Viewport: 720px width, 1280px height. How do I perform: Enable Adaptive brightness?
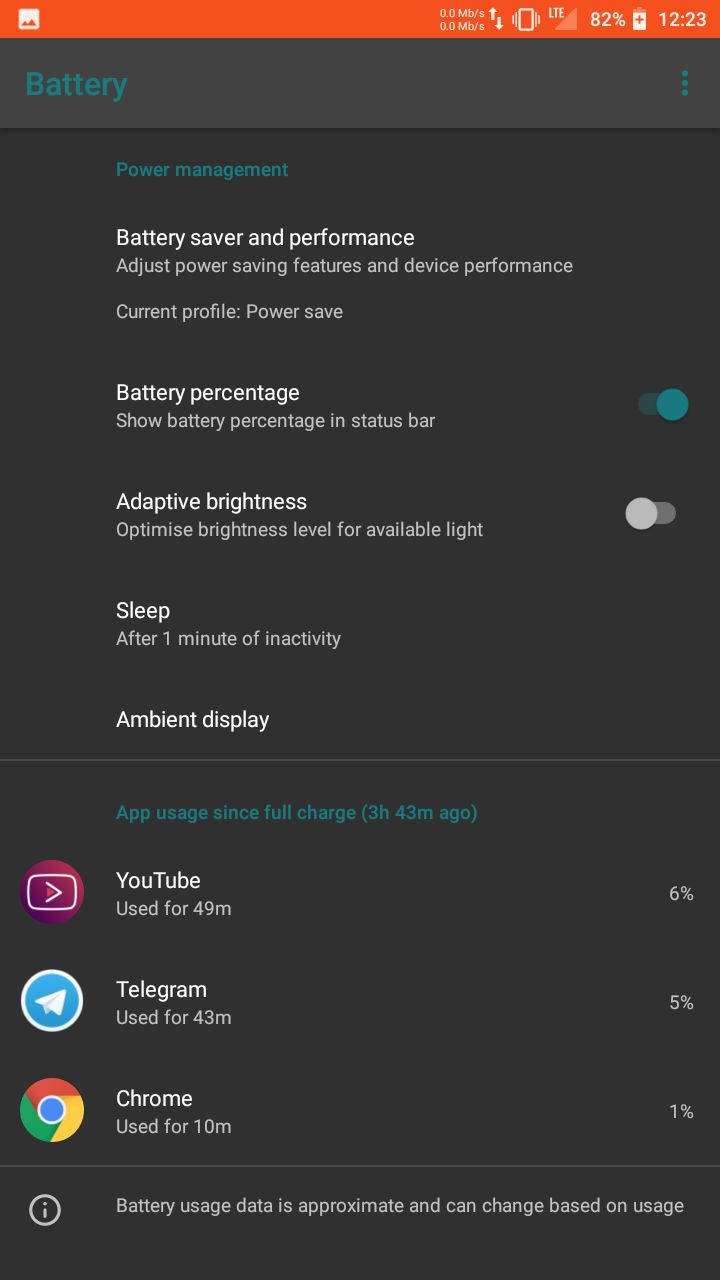651,514
